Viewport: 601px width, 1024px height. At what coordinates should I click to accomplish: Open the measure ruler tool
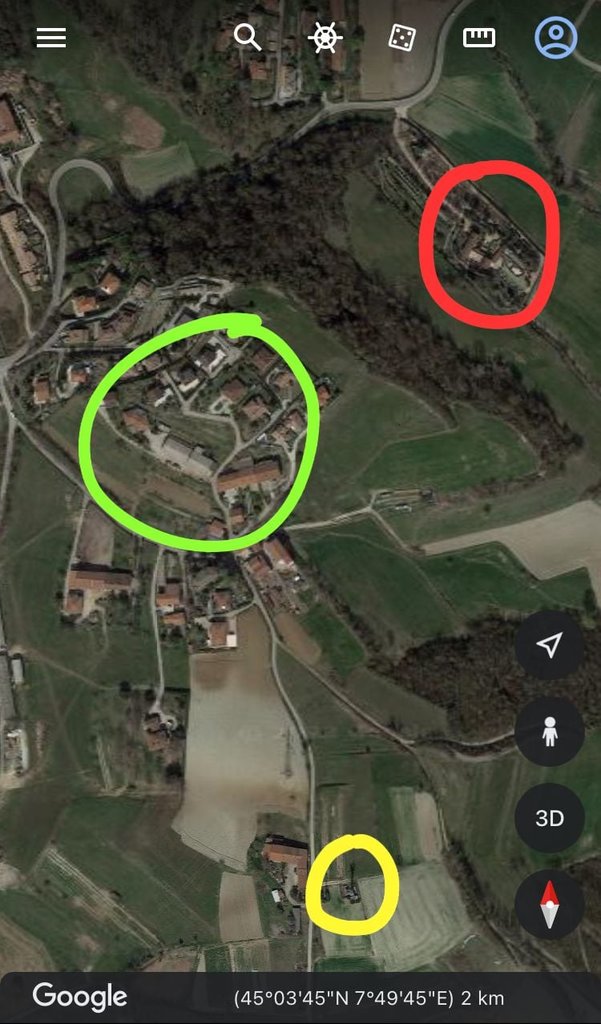(x=479, y=38)
